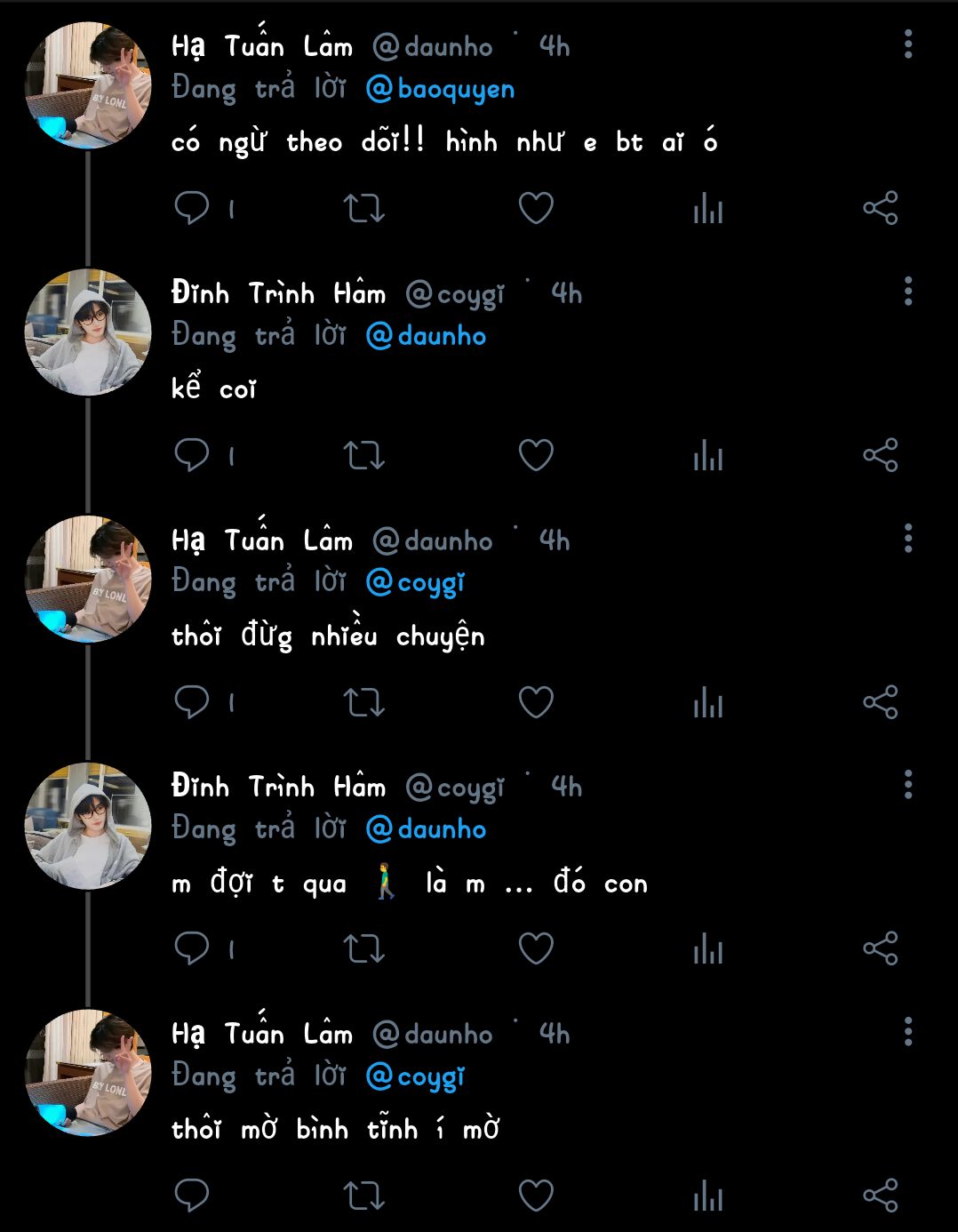Open Hạ Tuấn Lâm's avatar on the first tweet
The image size is (958, 1232).
(x=88, y=85)
